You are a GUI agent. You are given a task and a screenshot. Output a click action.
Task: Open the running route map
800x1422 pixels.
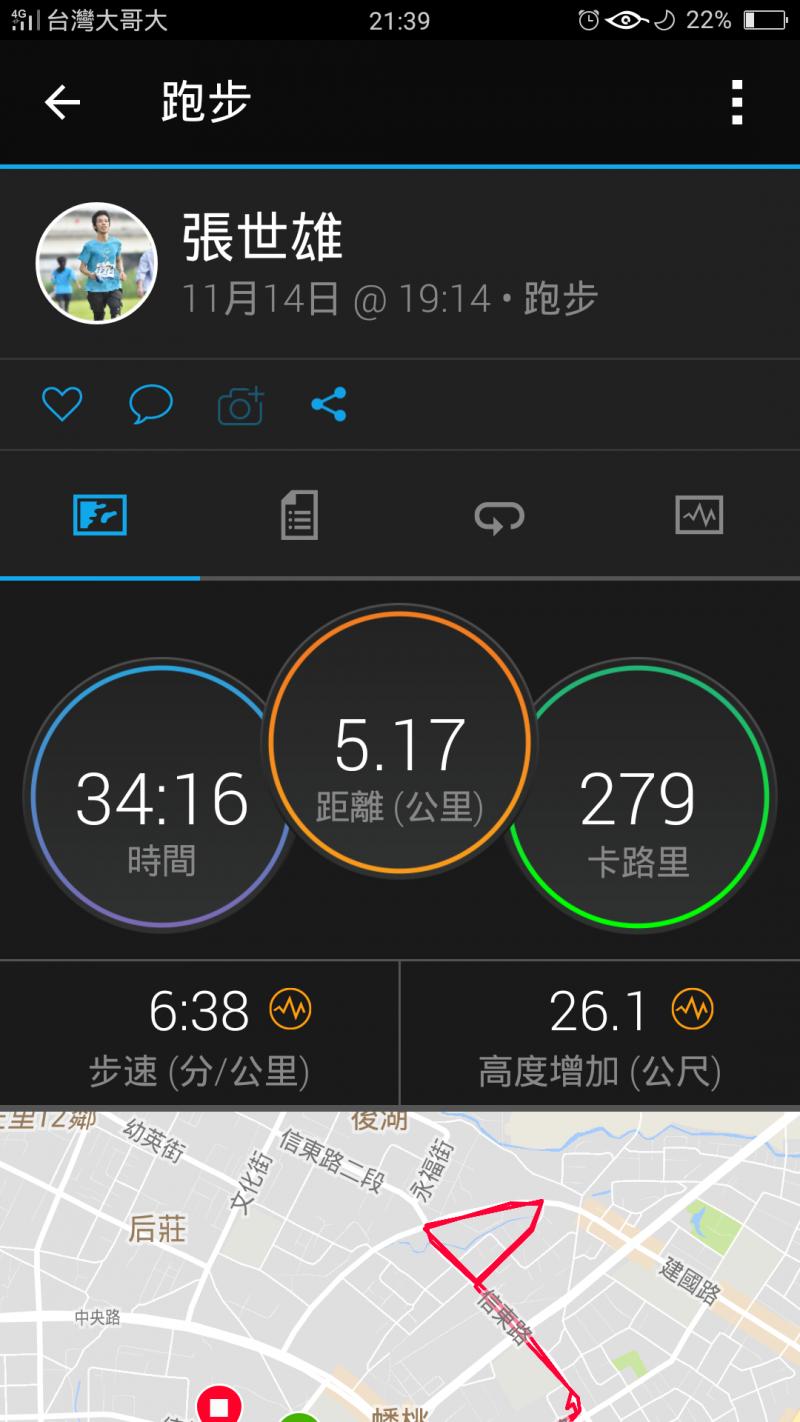[x=400, y=1265]
